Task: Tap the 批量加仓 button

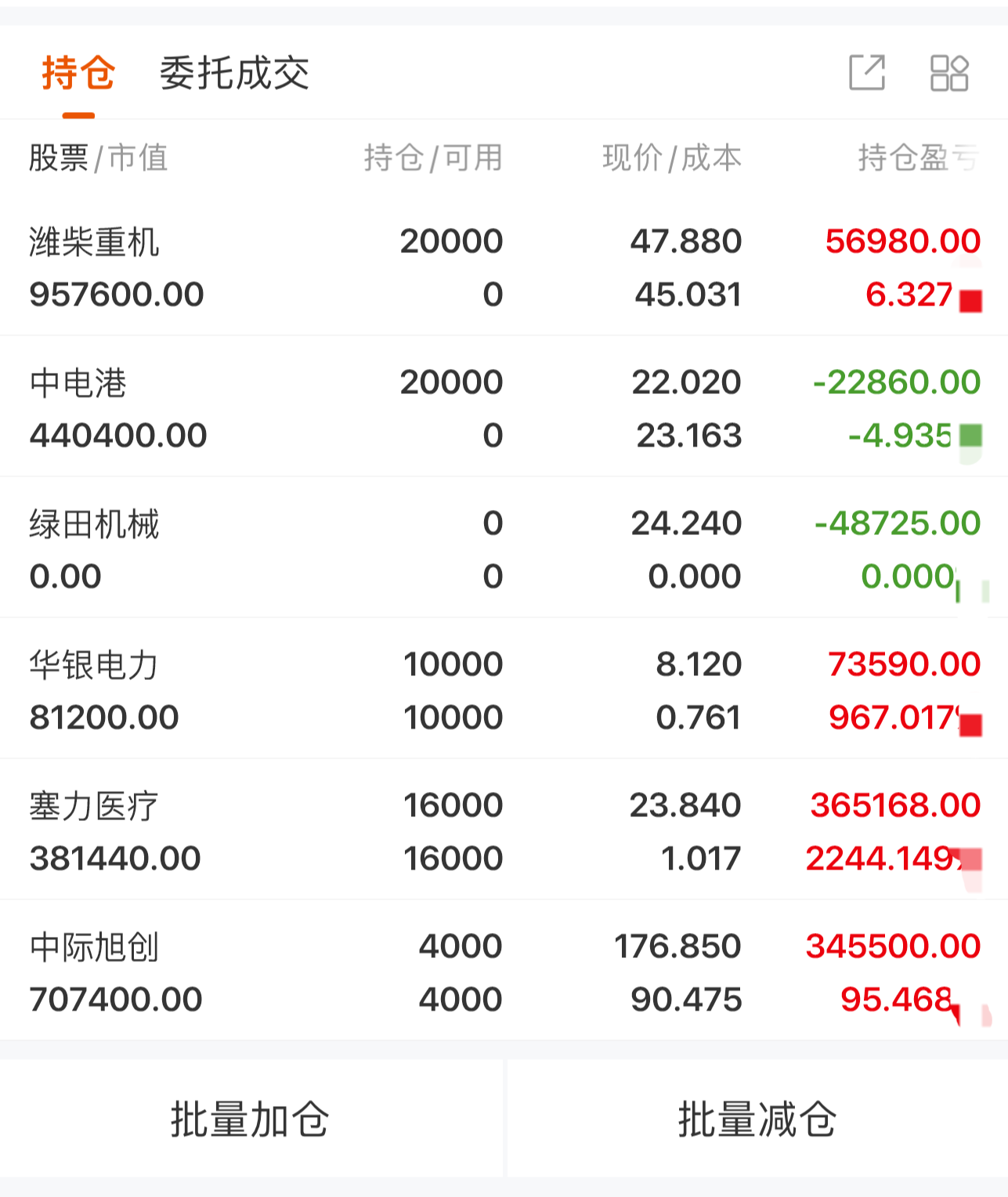Action: pyautogui.click(x=251, y=1120)
